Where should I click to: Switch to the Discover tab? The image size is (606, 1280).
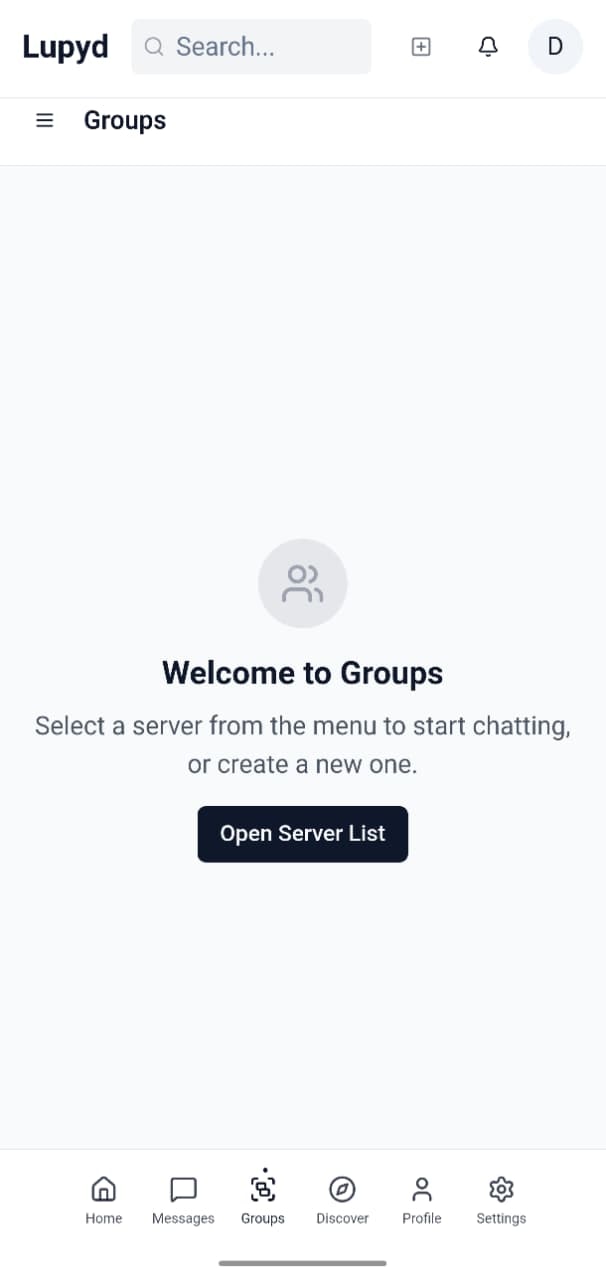coord(342,1199)
